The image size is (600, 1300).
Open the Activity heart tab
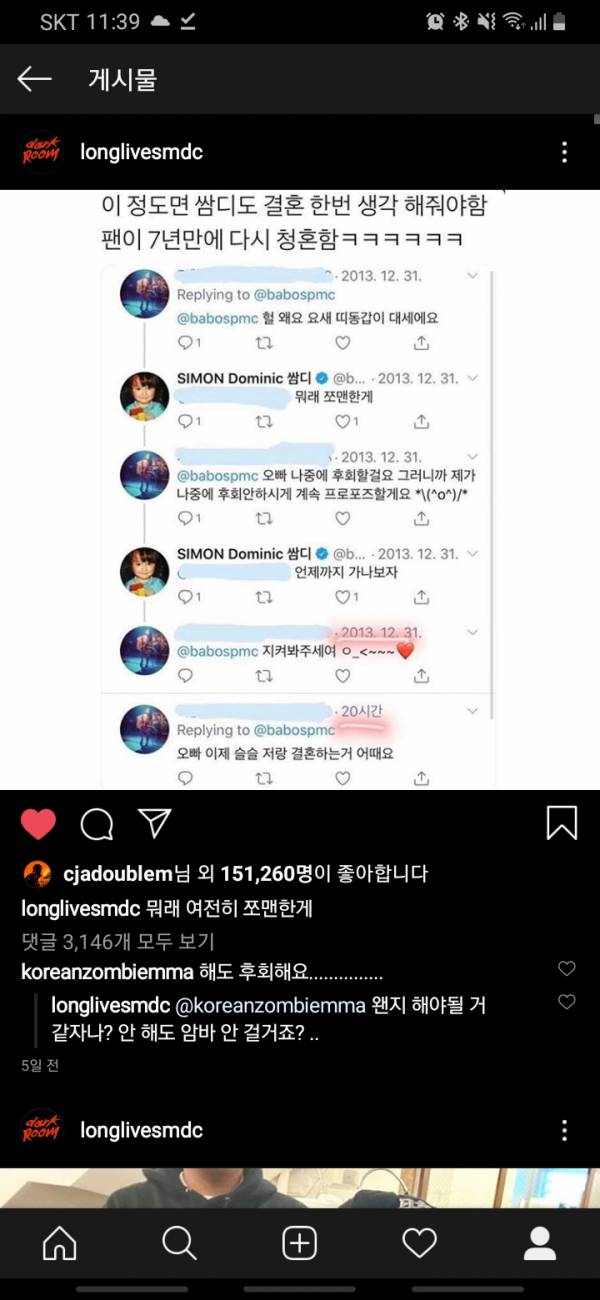(419, 1243)
